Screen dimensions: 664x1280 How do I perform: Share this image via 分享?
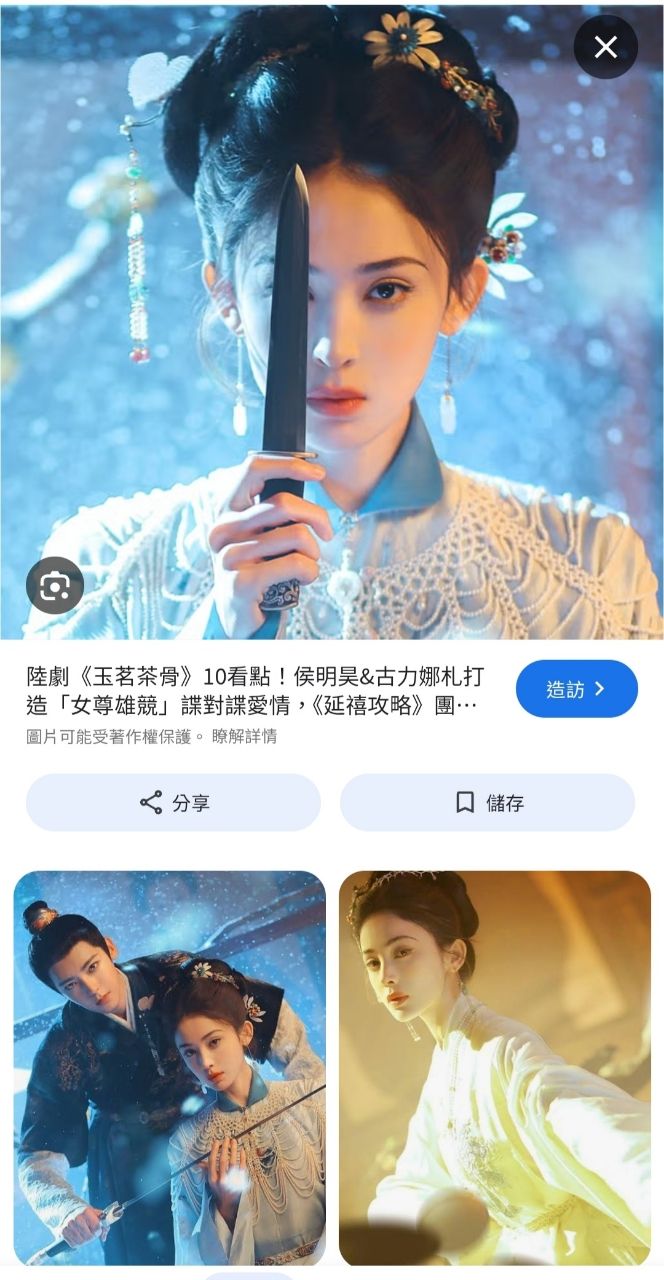tap(173, 802)
